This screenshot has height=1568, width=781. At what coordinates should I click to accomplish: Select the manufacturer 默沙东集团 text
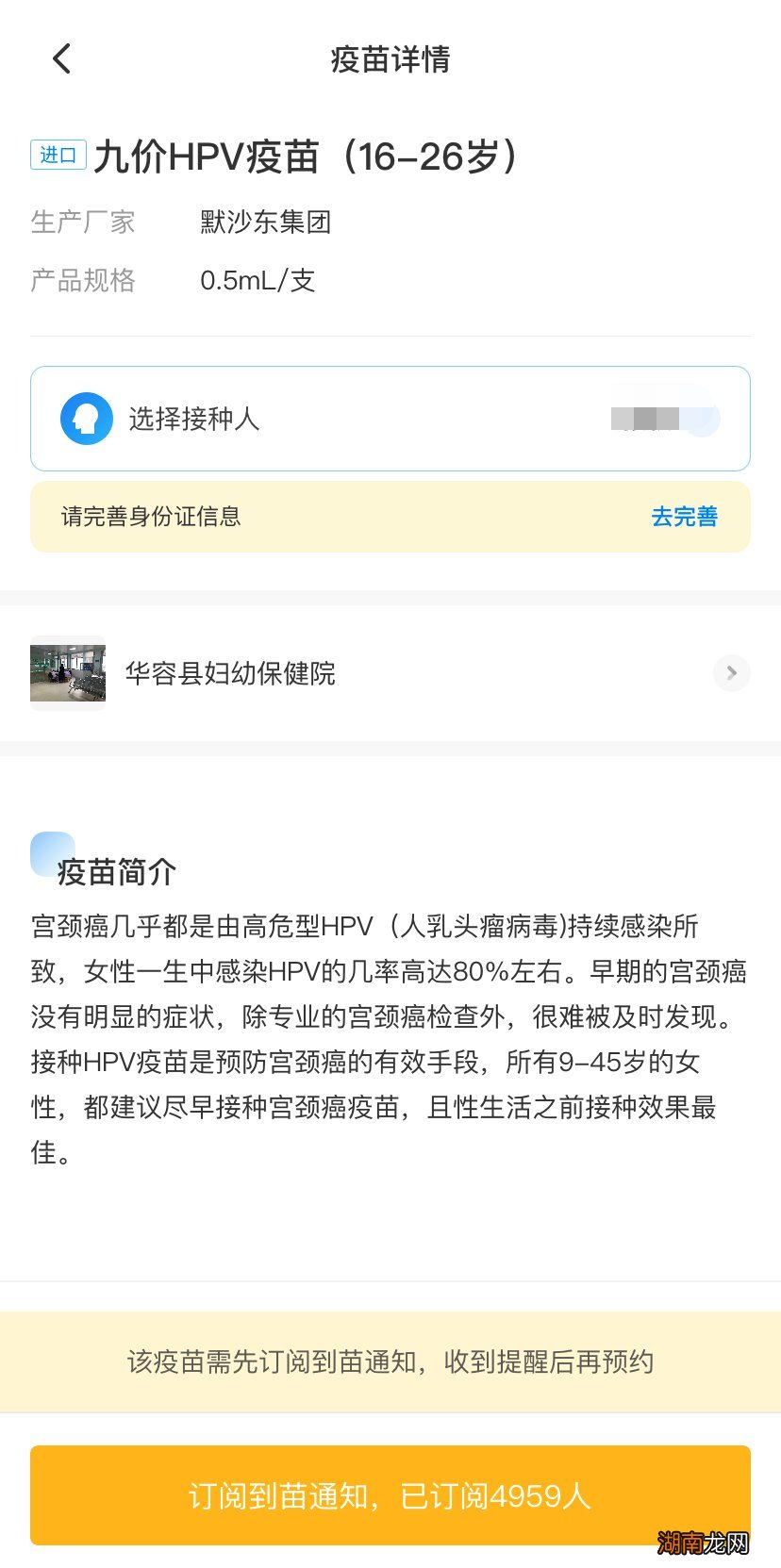pyautogui.click(x=267, y=221)
